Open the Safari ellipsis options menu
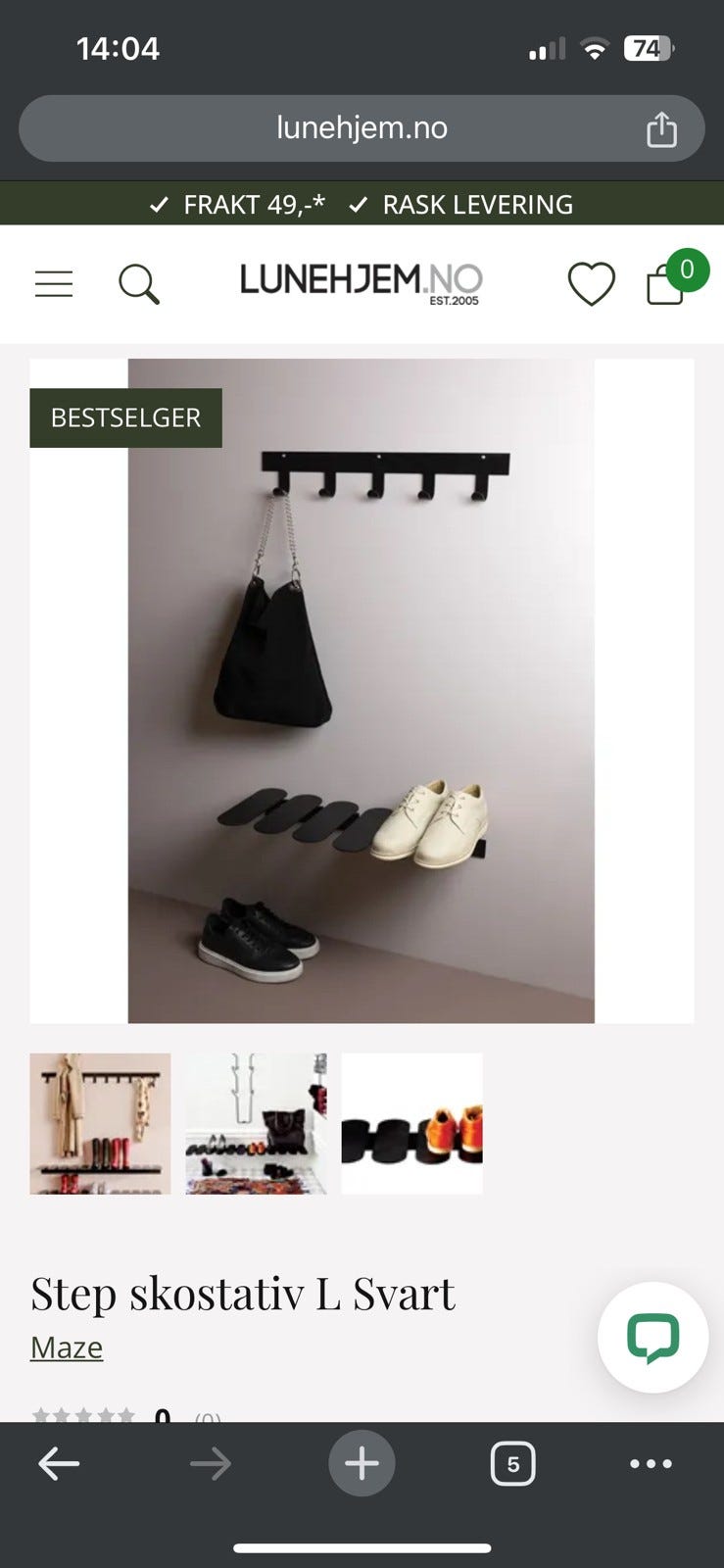The width and height of the screenshot is (724, 1568). [x=650, y=1463]
